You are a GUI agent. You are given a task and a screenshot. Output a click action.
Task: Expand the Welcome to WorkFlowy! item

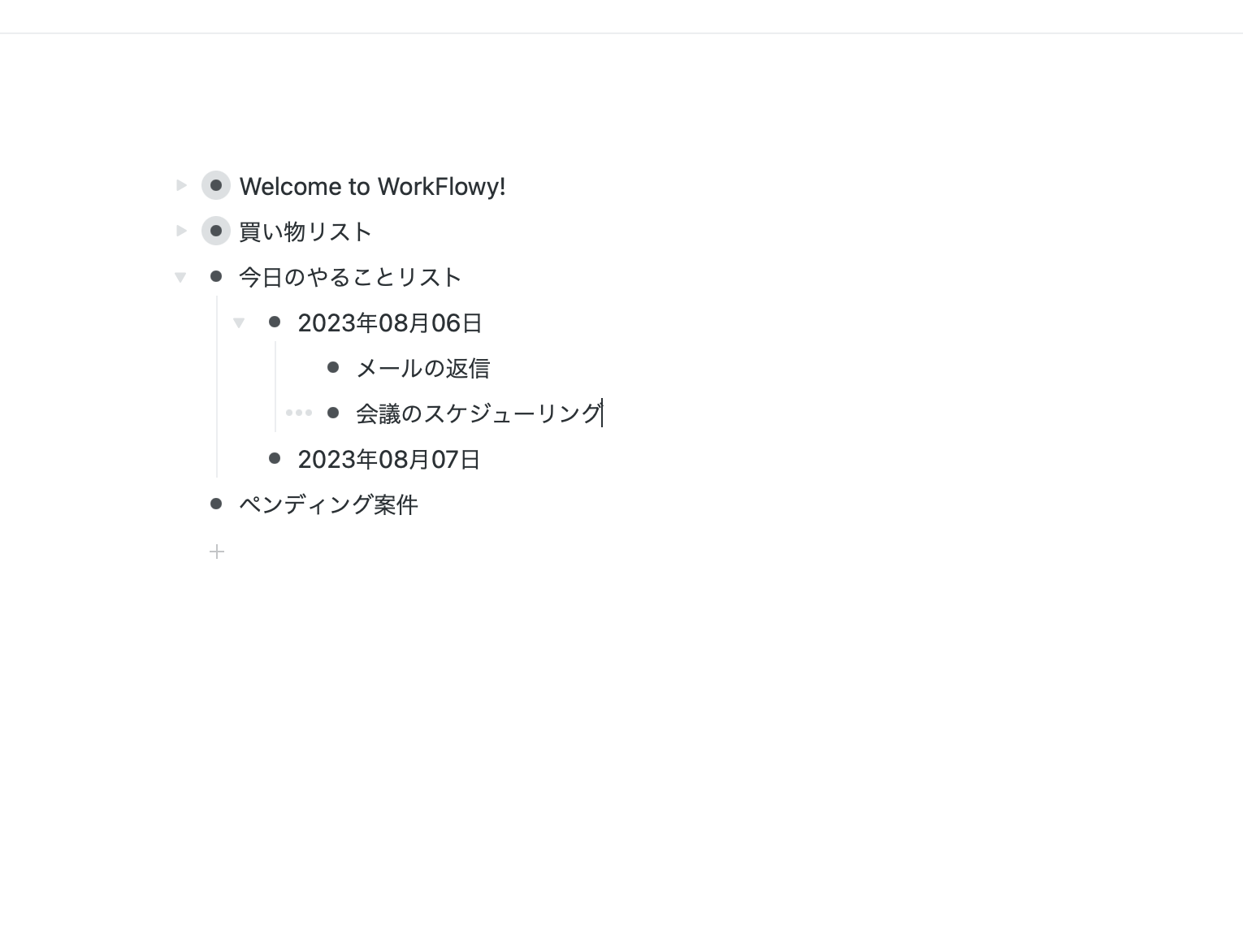(x=182, y=185)
